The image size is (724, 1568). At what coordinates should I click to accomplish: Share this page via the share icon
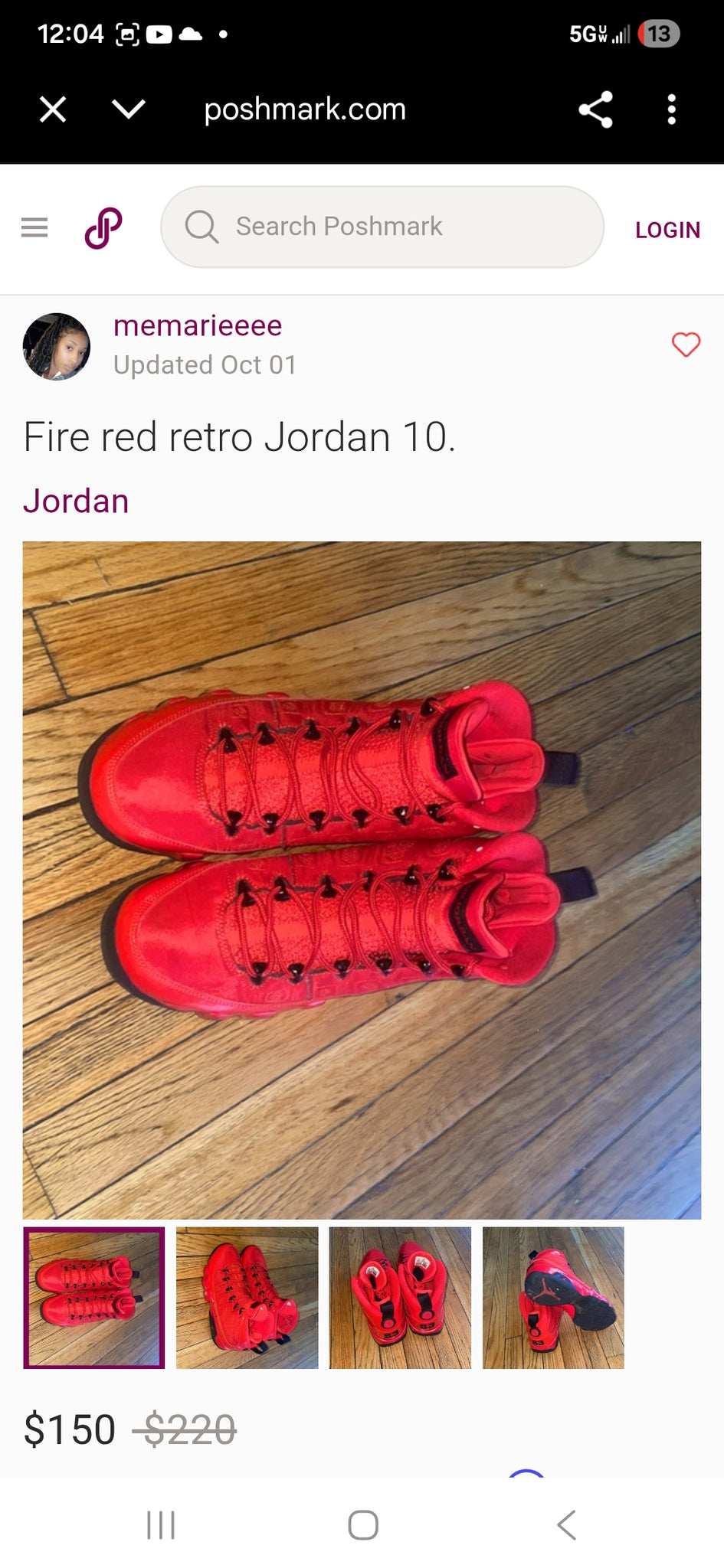[x=595, y=109]
